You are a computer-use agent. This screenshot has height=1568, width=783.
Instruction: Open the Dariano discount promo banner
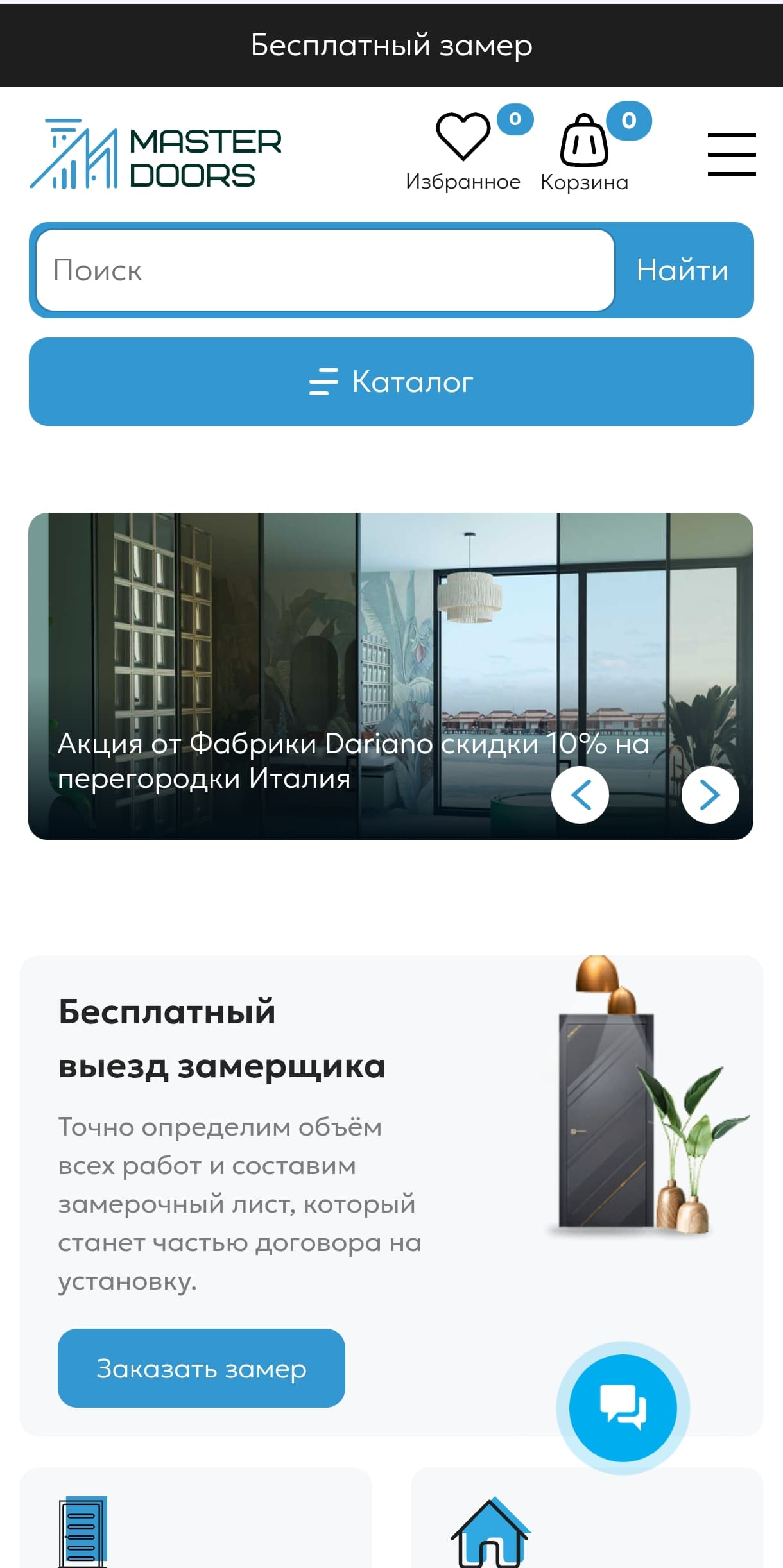[x=391, y=676]
